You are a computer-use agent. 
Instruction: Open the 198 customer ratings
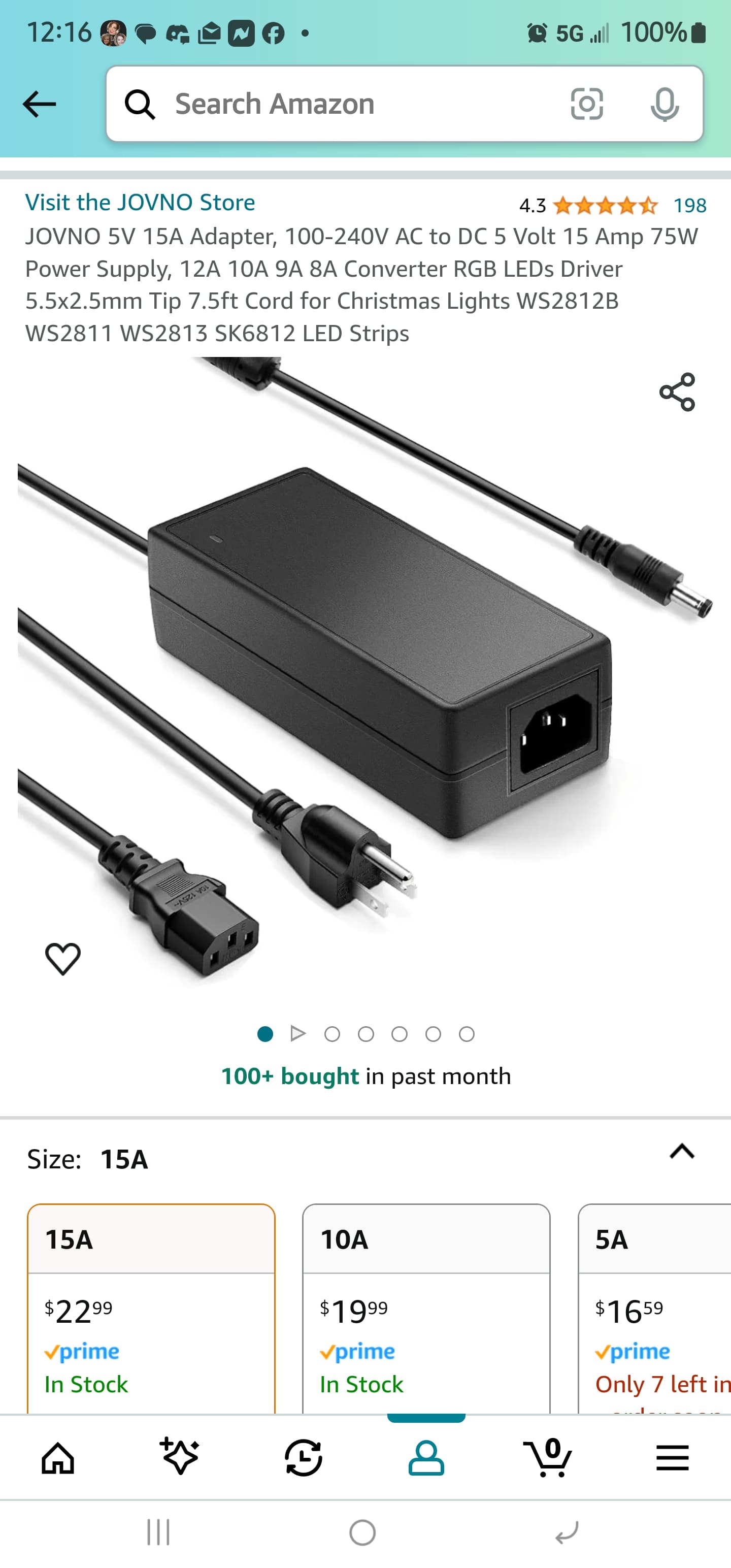pos(689,206)
